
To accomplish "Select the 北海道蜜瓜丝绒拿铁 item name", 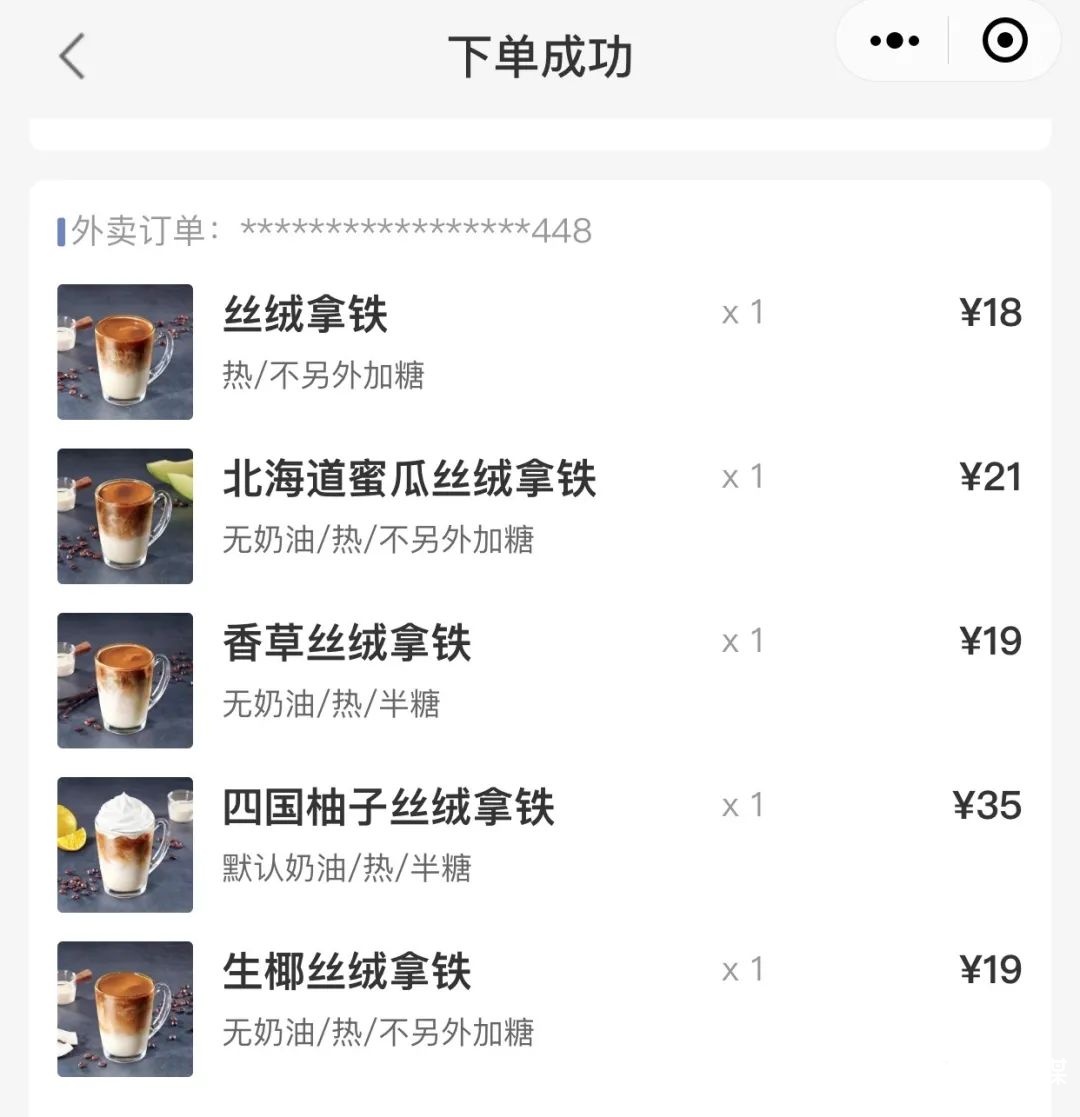I will [408, 478].
